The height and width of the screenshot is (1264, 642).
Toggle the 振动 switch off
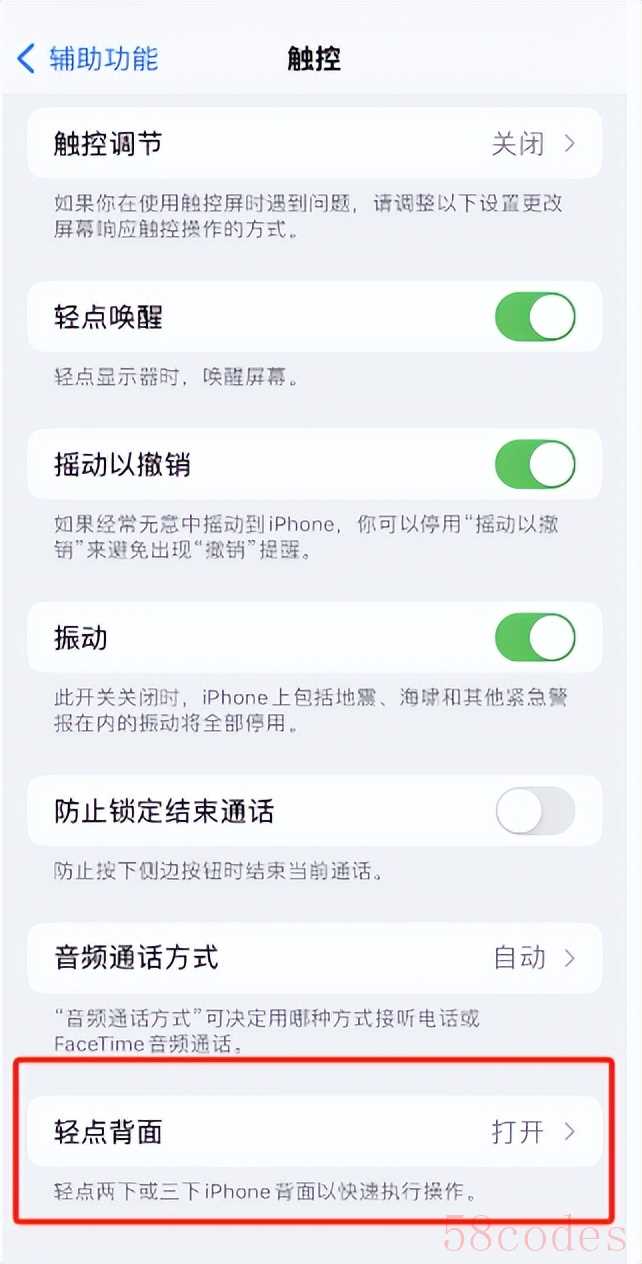pyautogui.click(x=535, y=638)
